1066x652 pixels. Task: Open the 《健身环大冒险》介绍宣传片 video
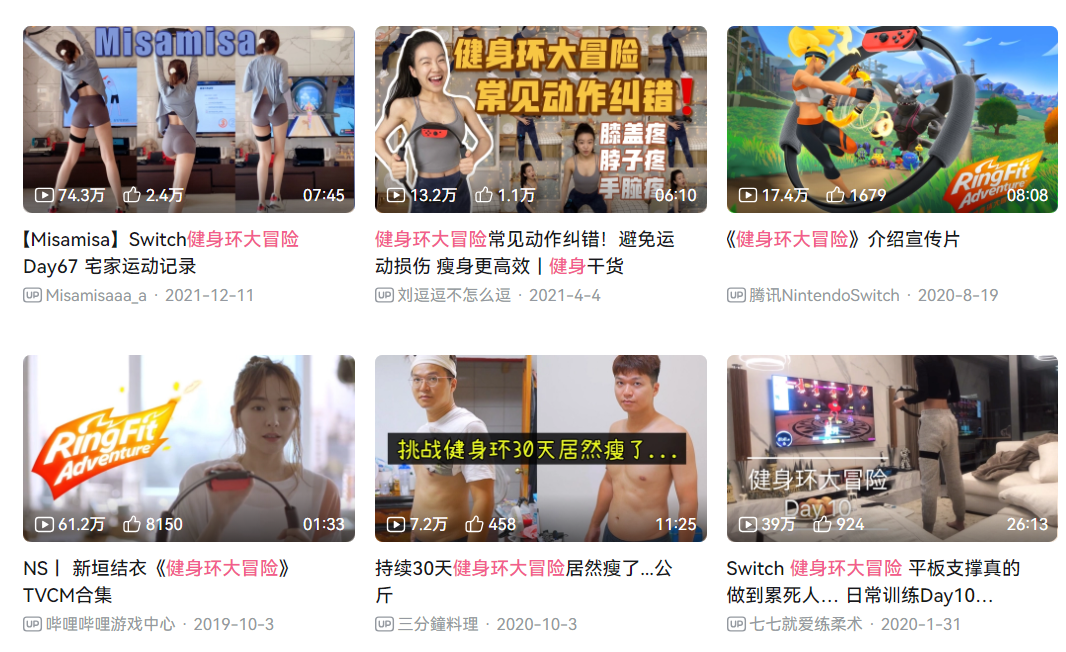[x=892, y=119]
